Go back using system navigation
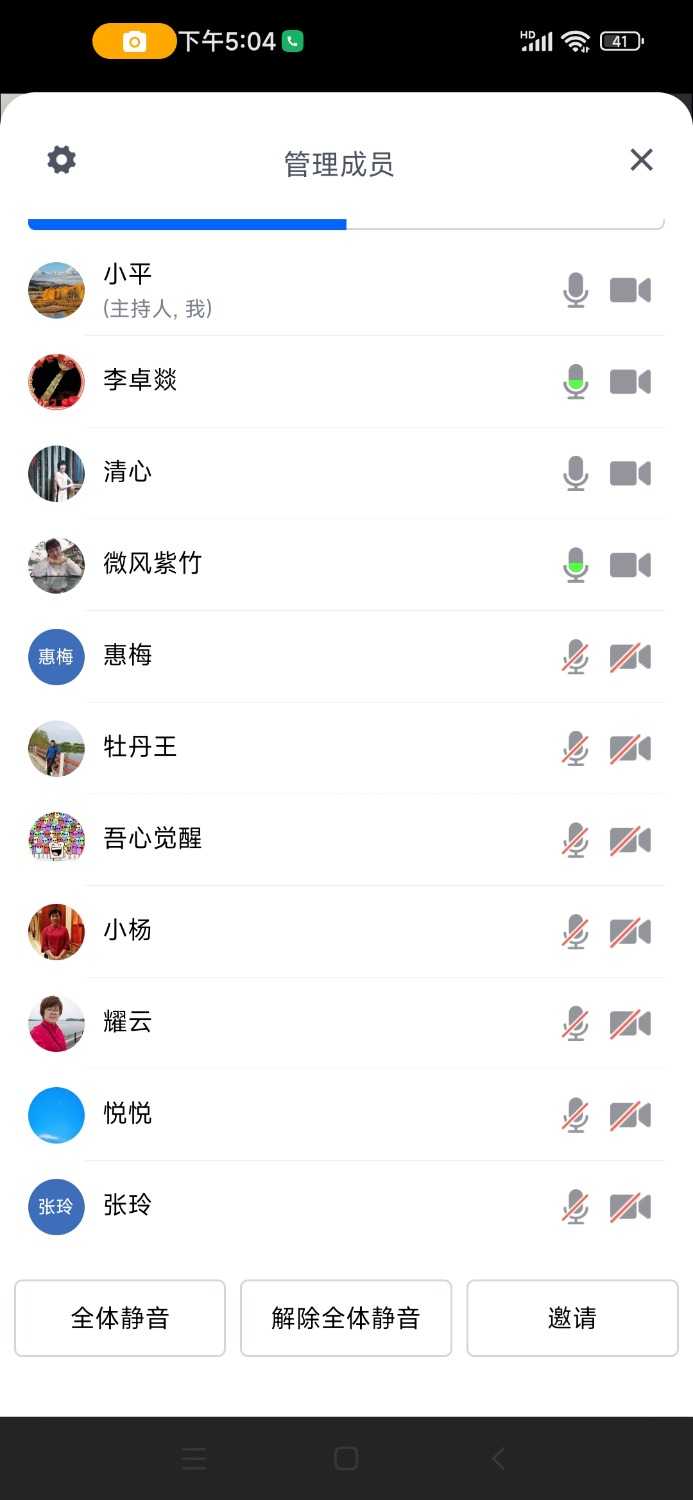 pyautogui.click(x=498, y=1459)
